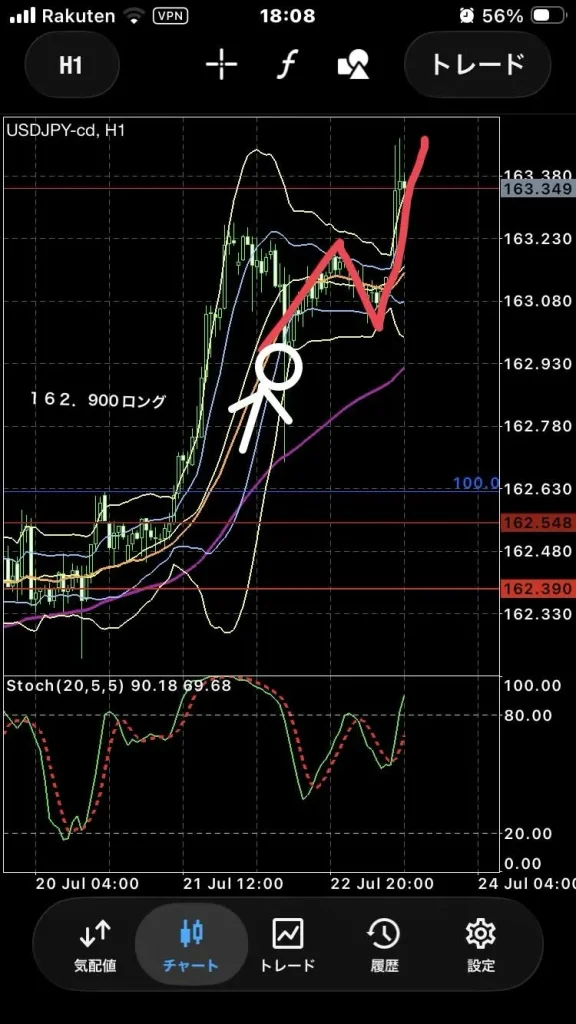Image resolution: width=576 pixels, height=1024 pixels.
Task: Open the drawing objects shapes tool
Action: point(353,65)
